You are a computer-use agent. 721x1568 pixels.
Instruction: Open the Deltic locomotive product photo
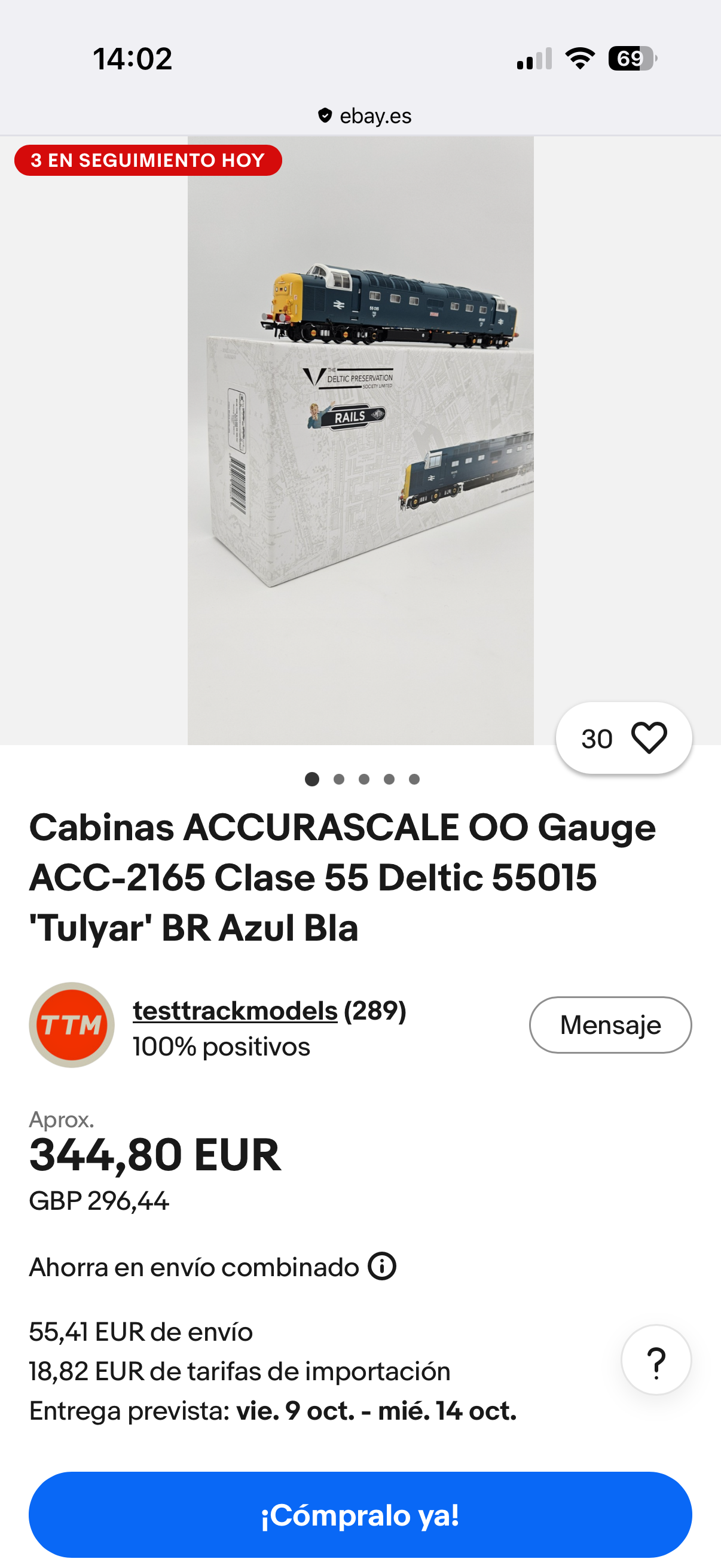[360, 440]
